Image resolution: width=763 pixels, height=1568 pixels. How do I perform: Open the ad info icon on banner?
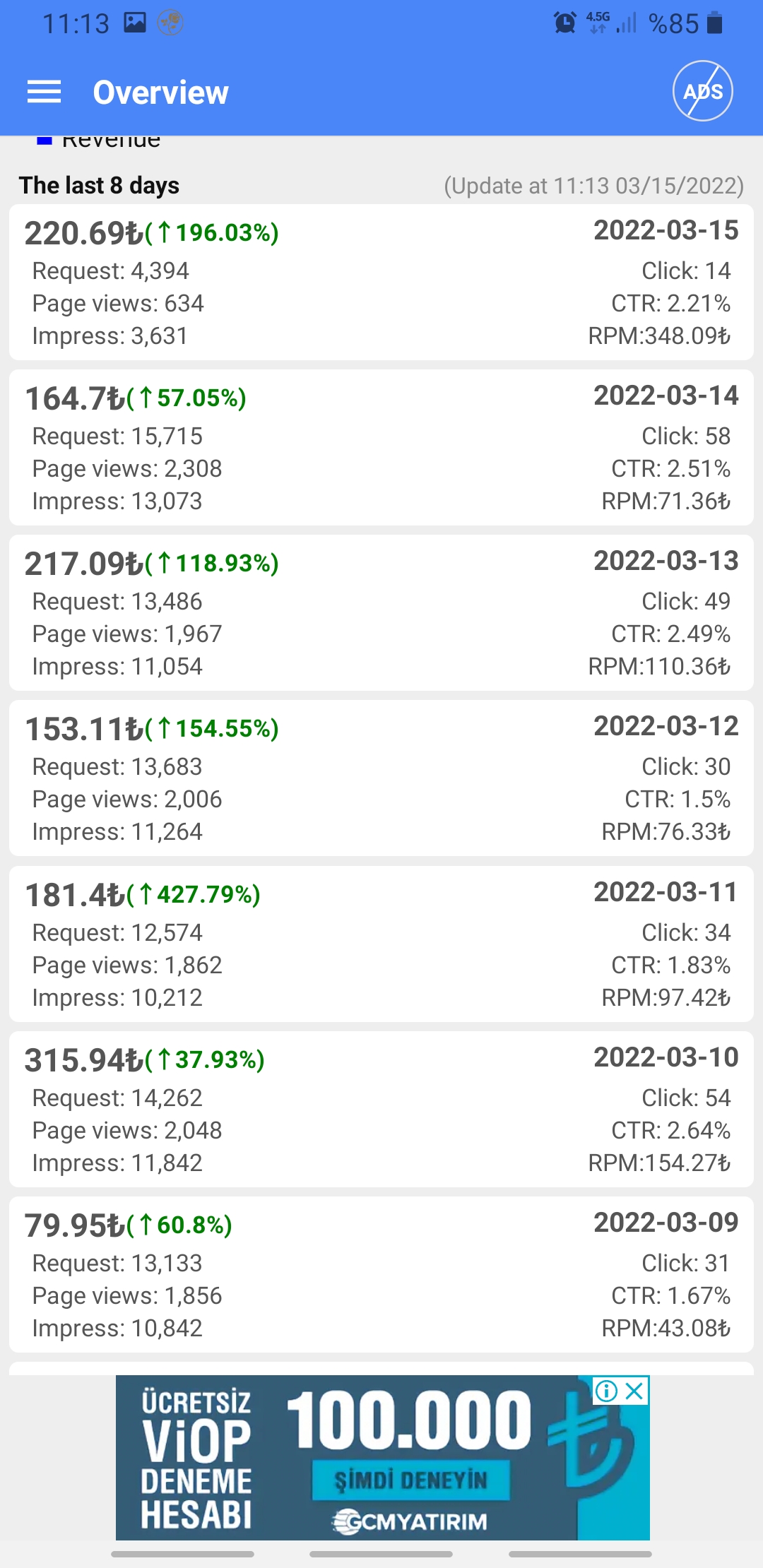point(606,1391)
